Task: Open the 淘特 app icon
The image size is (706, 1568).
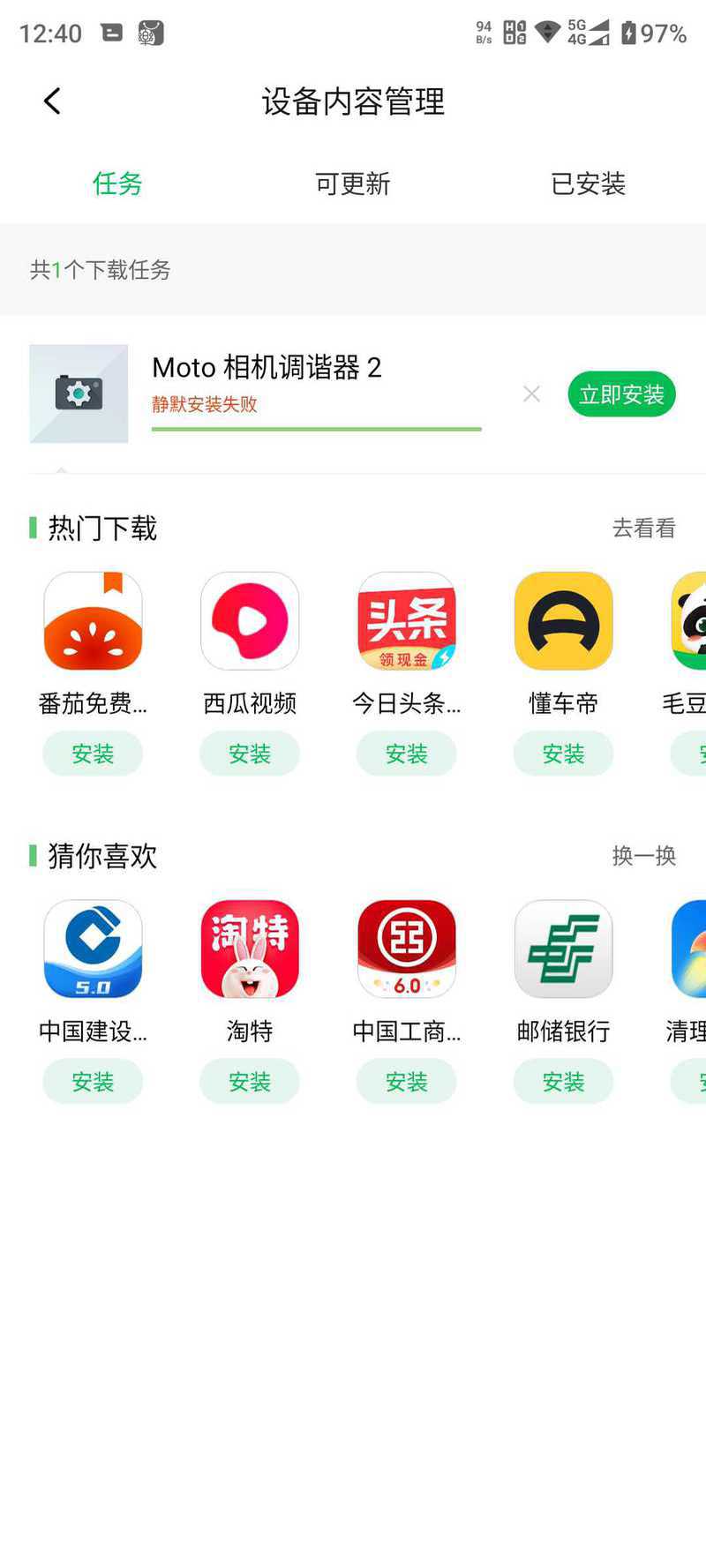Action: (250, 949)
